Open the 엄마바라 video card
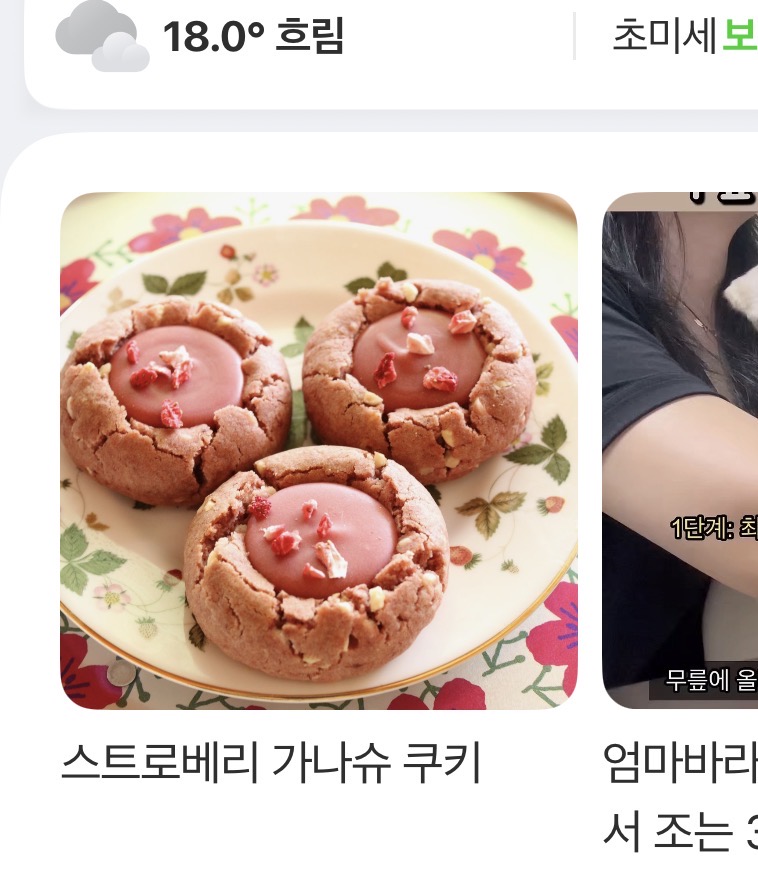758x877 pixels. point(680,451)
